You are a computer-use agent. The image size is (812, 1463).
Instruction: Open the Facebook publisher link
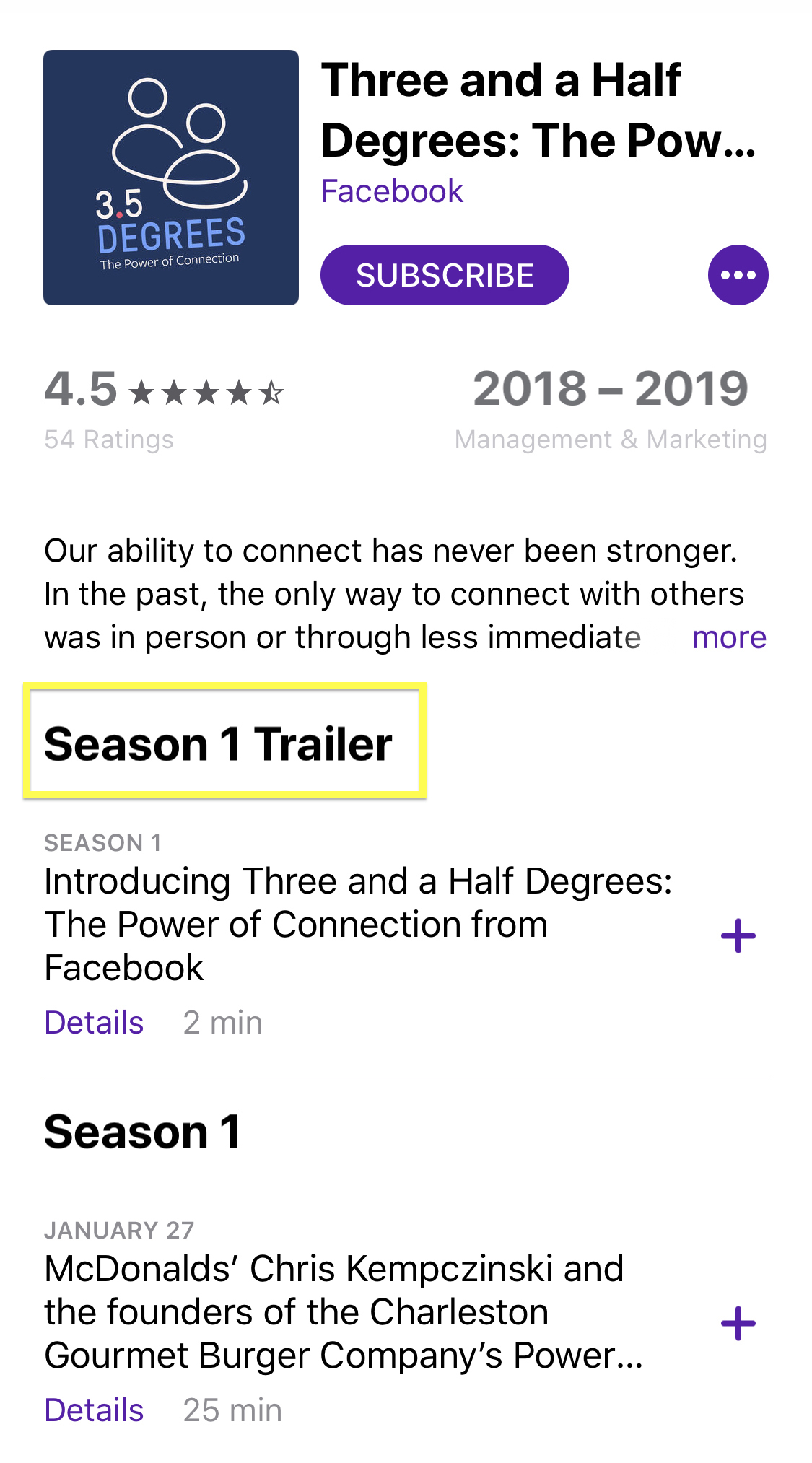(x=392, y=191)
